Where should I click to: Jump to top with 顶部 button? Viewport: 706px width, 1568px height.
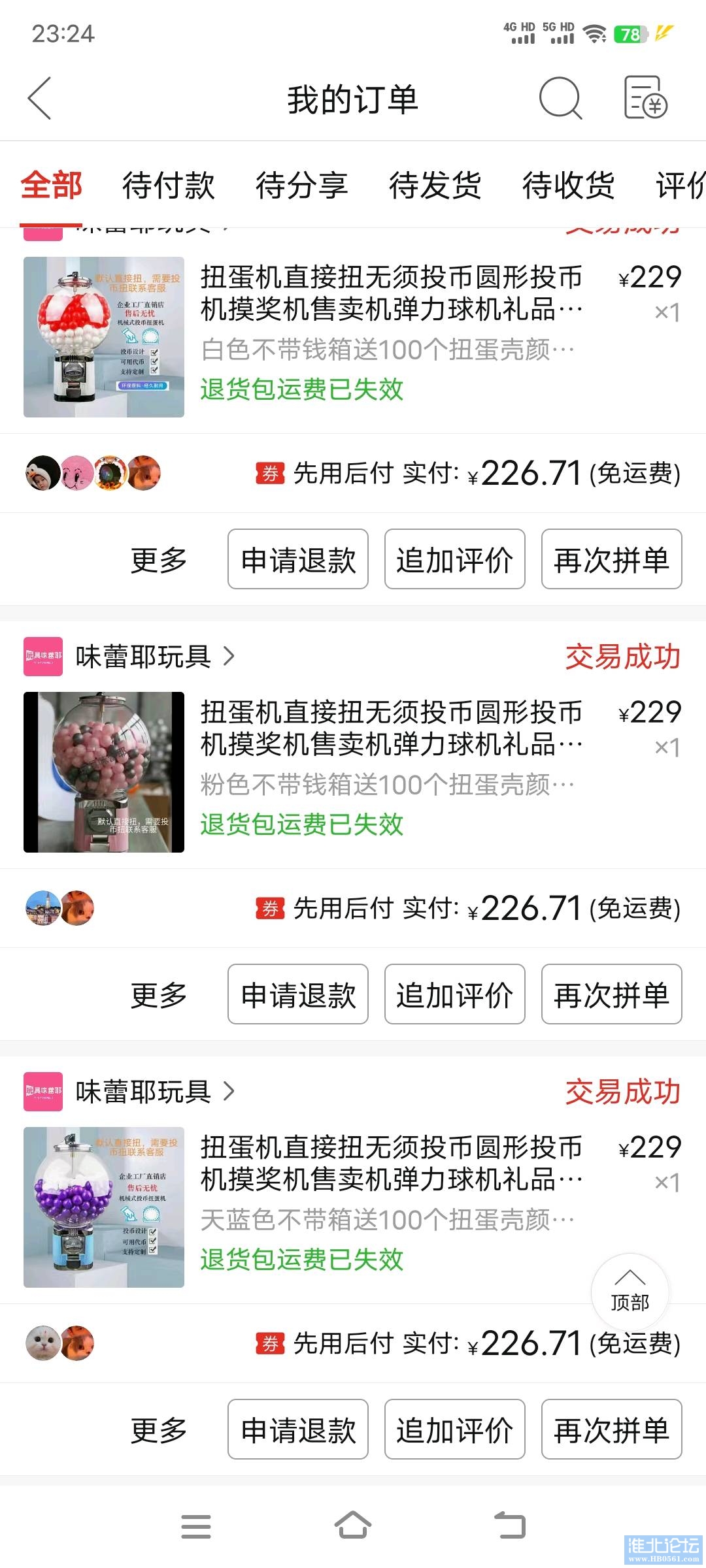tap(630, 1292)
